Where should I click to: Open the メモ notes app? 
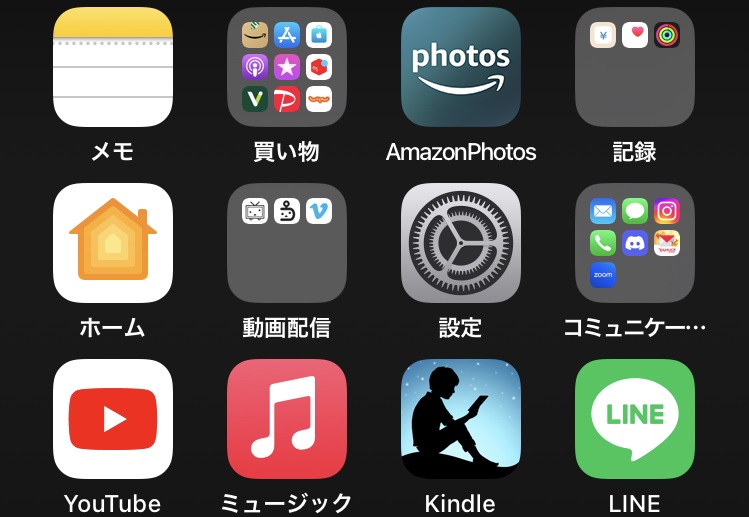[x=113, y=67]
